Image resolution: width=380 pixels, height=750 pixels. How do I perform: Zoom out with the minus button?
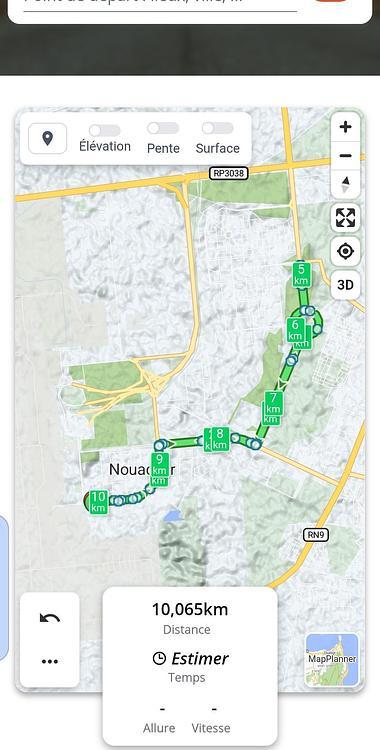[345, 156]
